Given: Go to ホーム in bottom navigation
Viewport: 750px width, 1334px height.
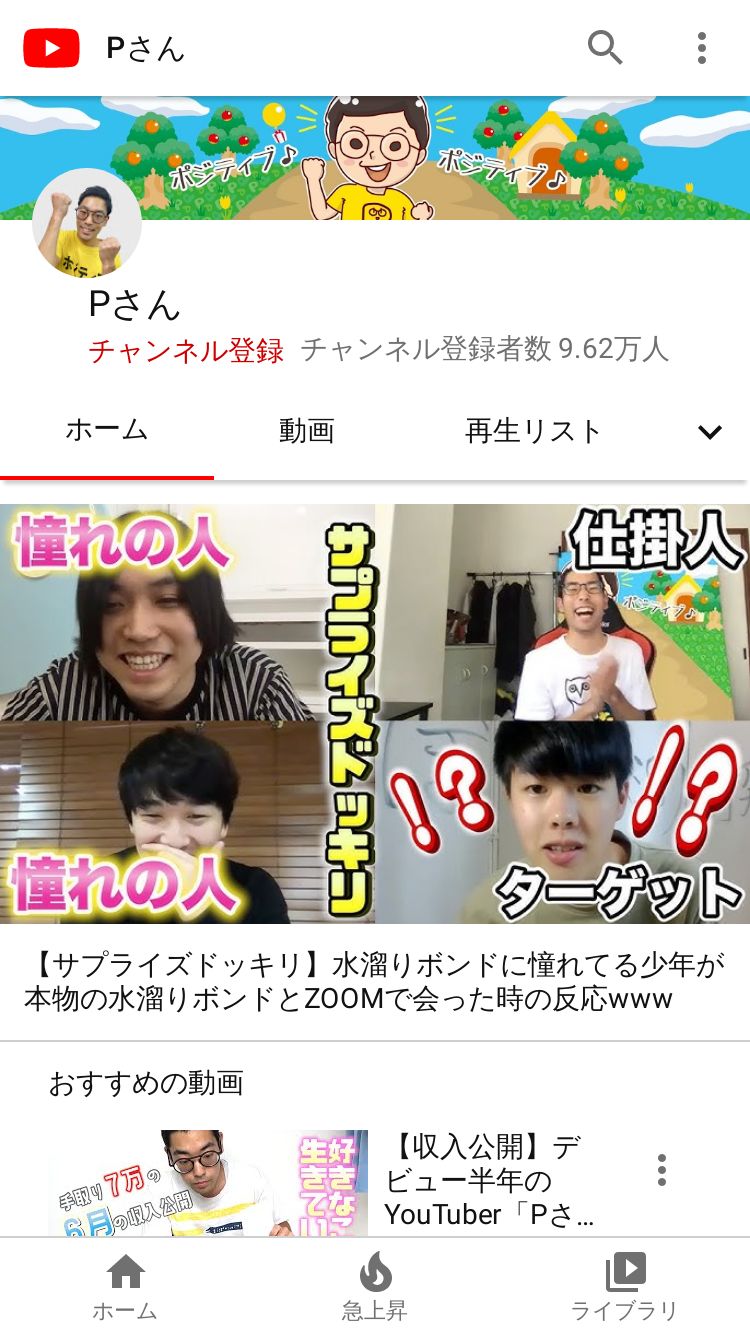Looking at the screenshot, I should pyautogui.click(x=125, y=1286).
